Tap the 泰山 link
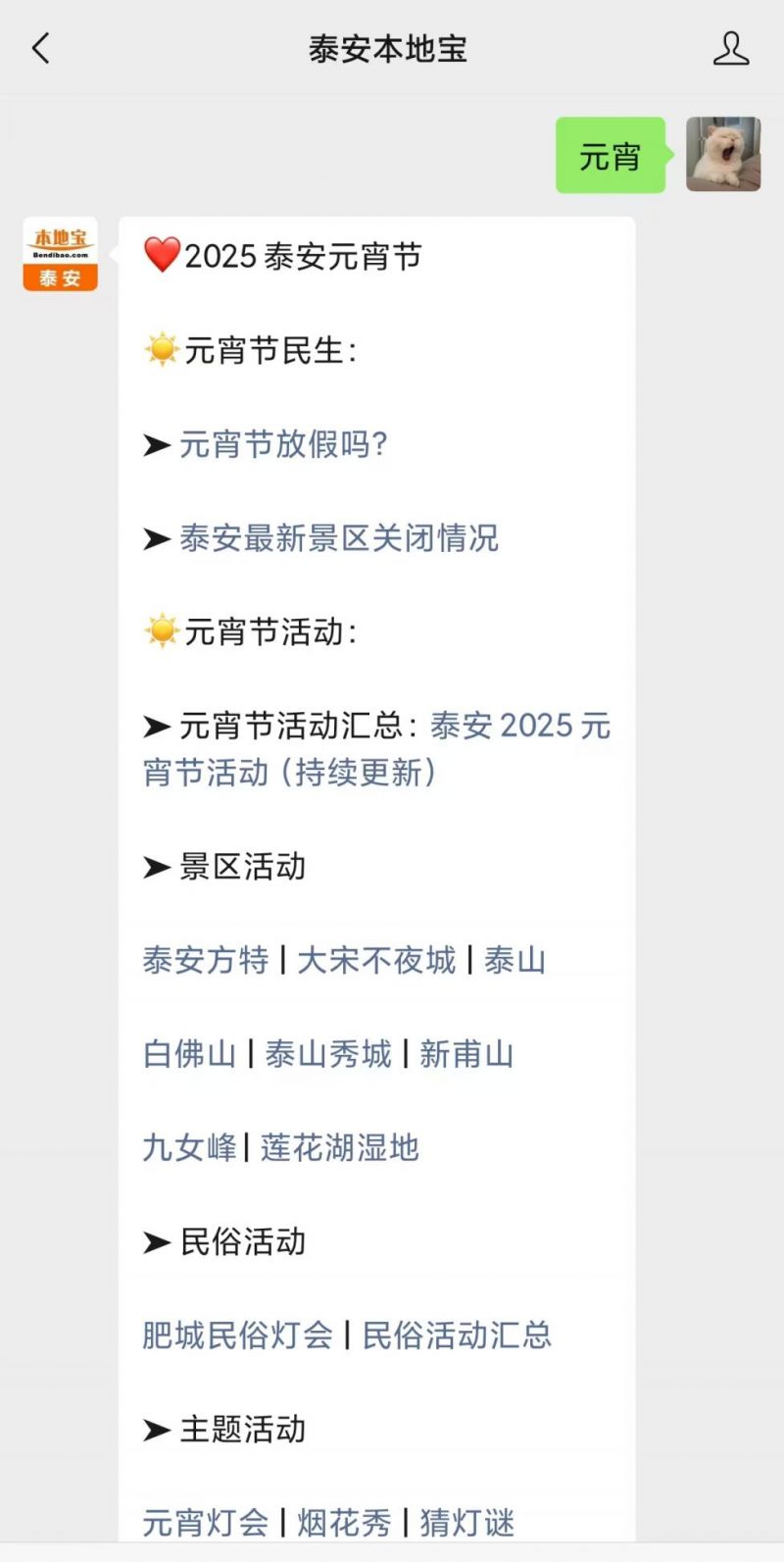Image resolution: width=784 pixels, height=1562 pixels. click(x=514, y=960)
